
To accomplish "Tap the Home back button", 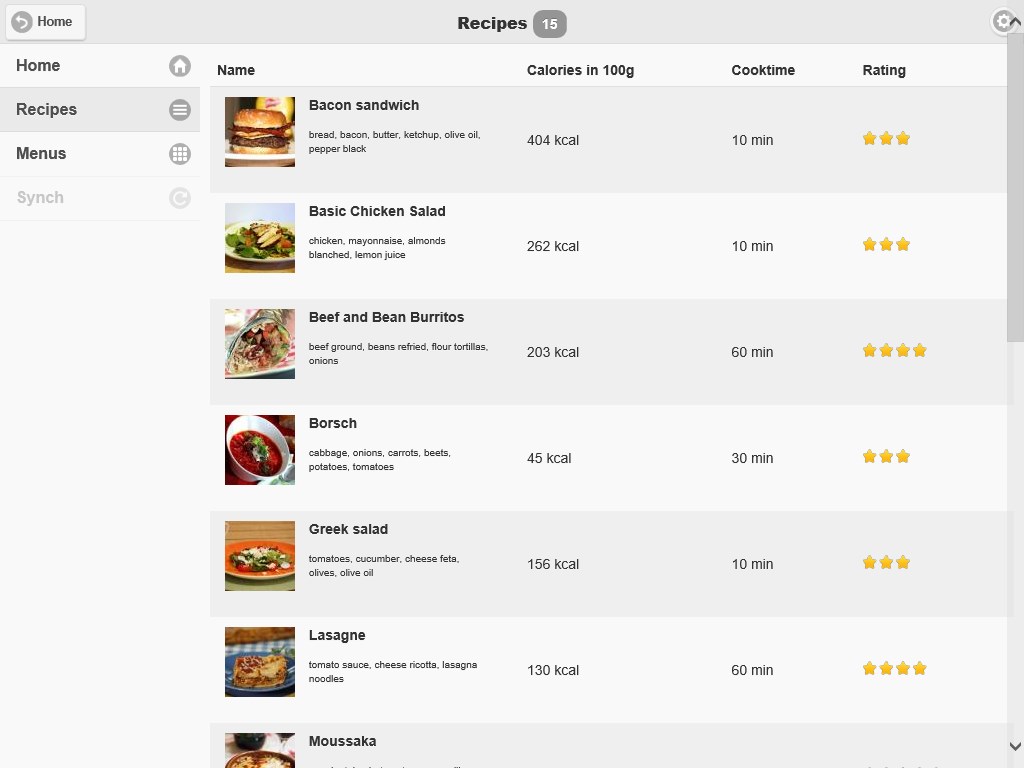I will (x=45, y=22).
